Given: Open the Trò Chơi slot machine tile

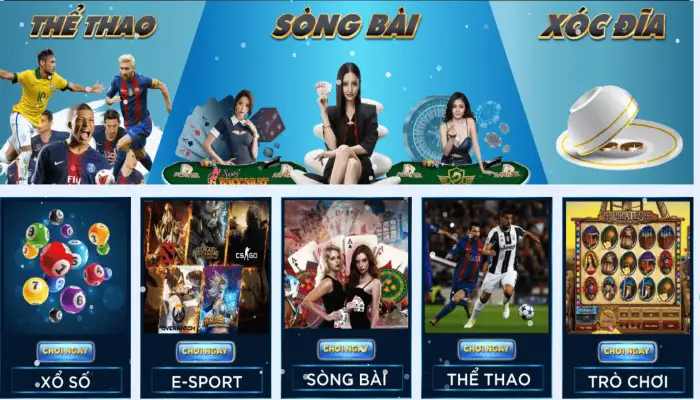Looking at the screenshot, I should point(627,265).
